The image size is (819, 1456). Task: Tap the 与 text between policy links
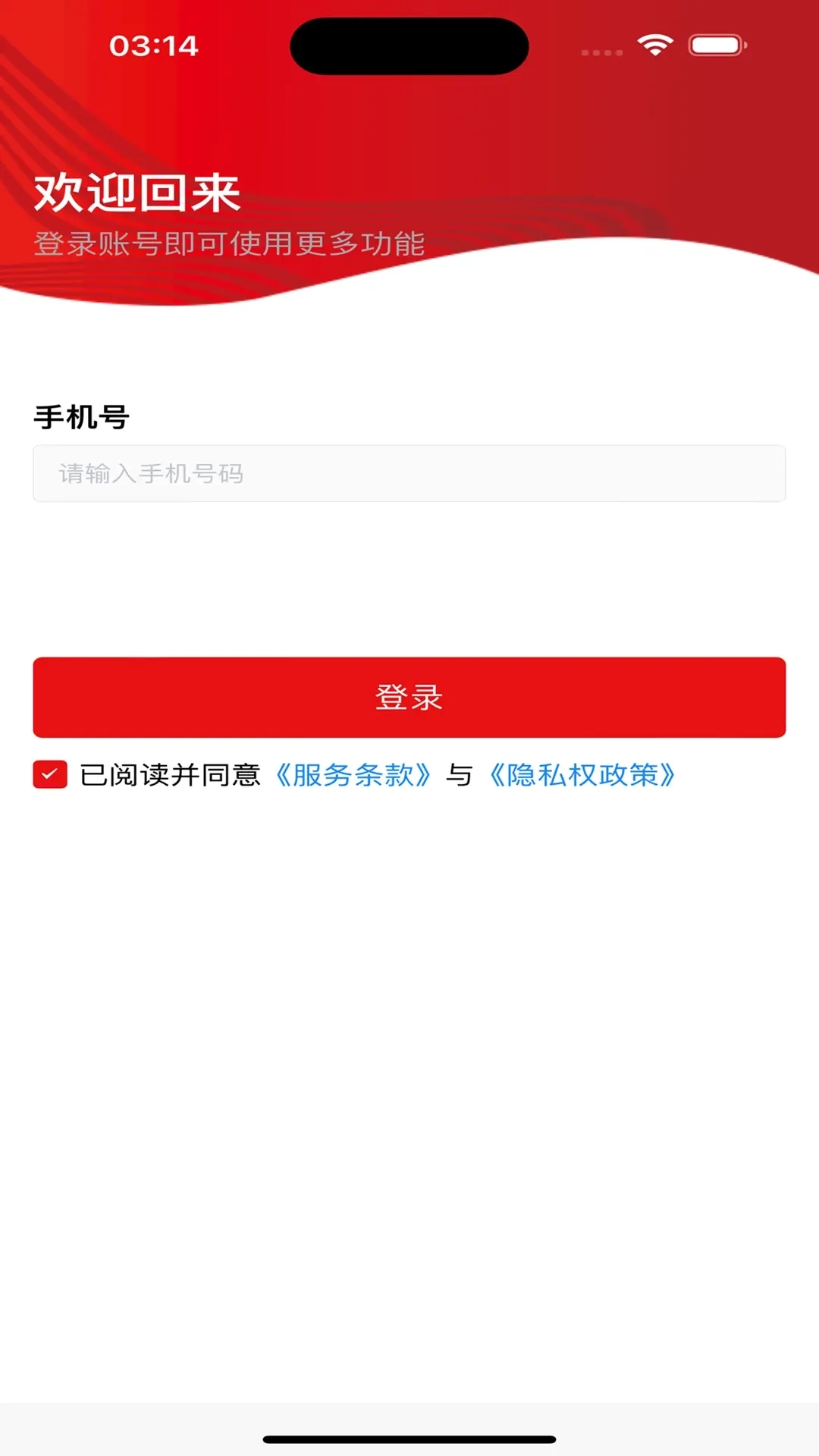pyautogui.click(x=463, y=774)
